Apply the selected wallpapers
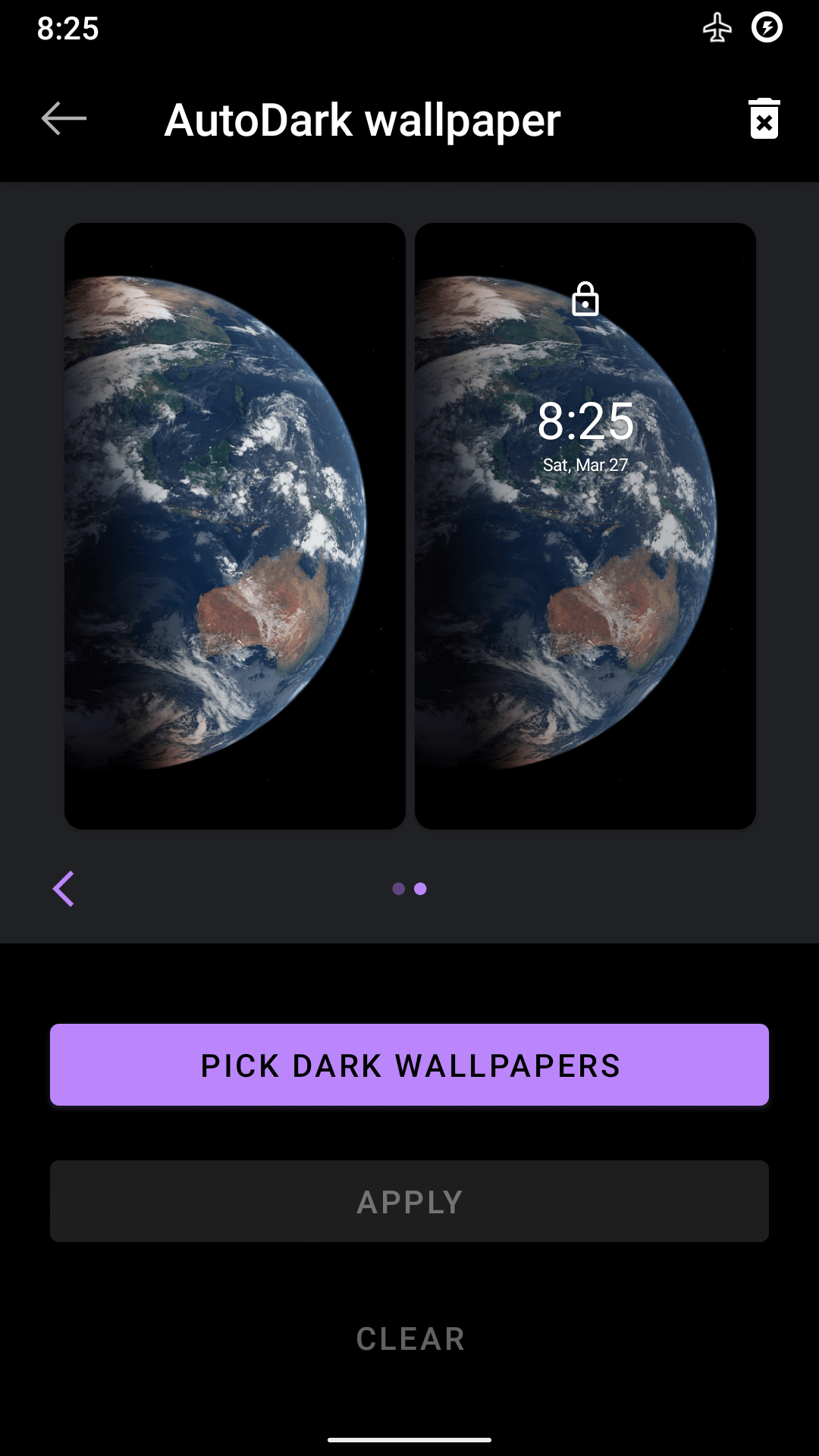819x1456 pixels. [x=409, y=1201]
